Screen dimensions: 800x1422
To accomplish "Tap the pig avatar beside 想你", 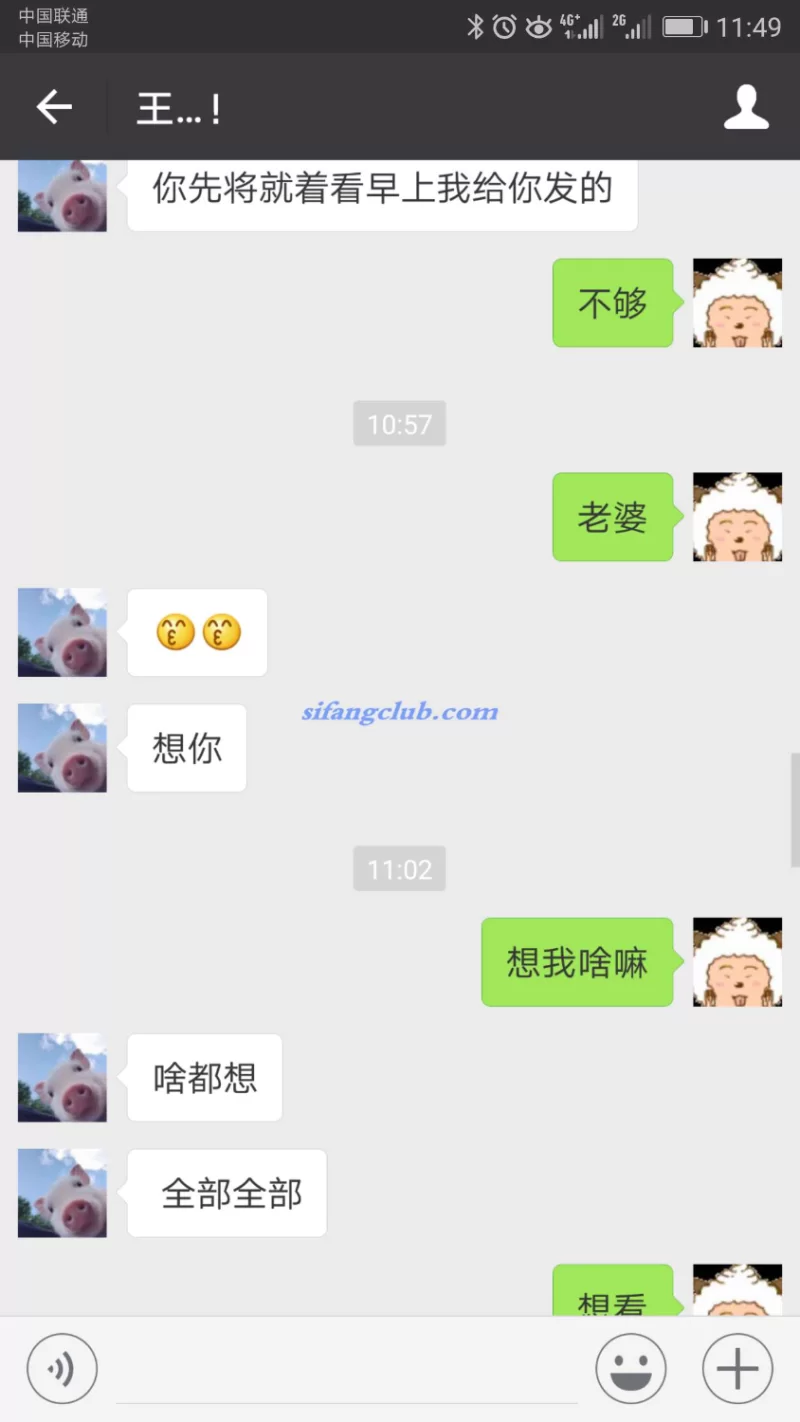I will coord(62,748).
